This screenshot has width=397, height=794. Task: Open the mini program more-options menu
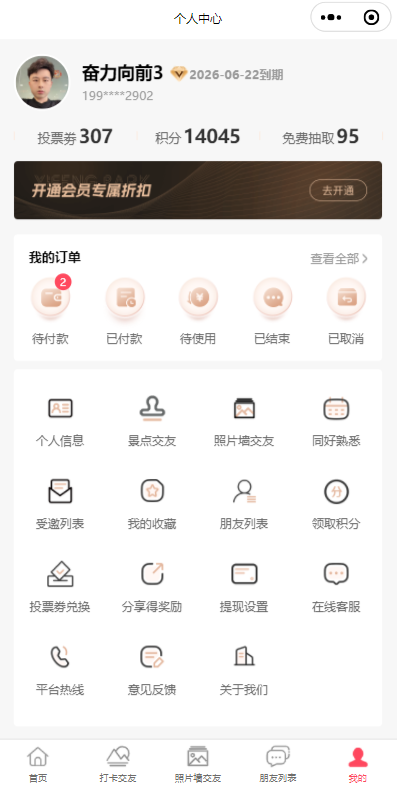331,18
